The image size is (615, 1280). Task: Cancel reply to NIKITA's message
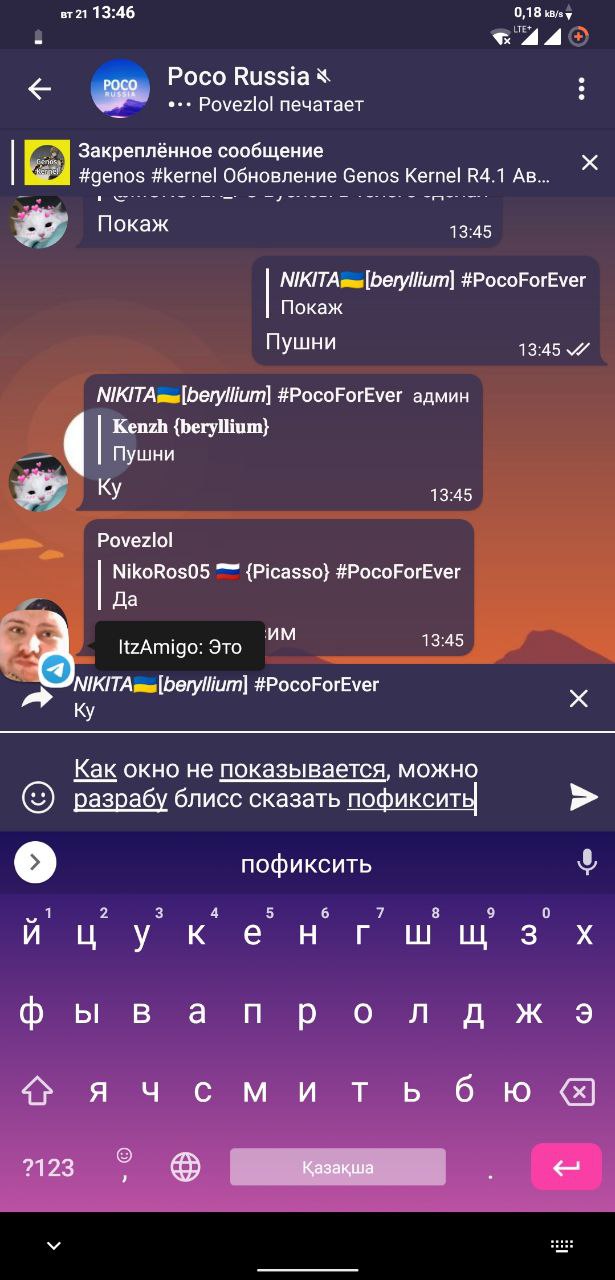578,698
